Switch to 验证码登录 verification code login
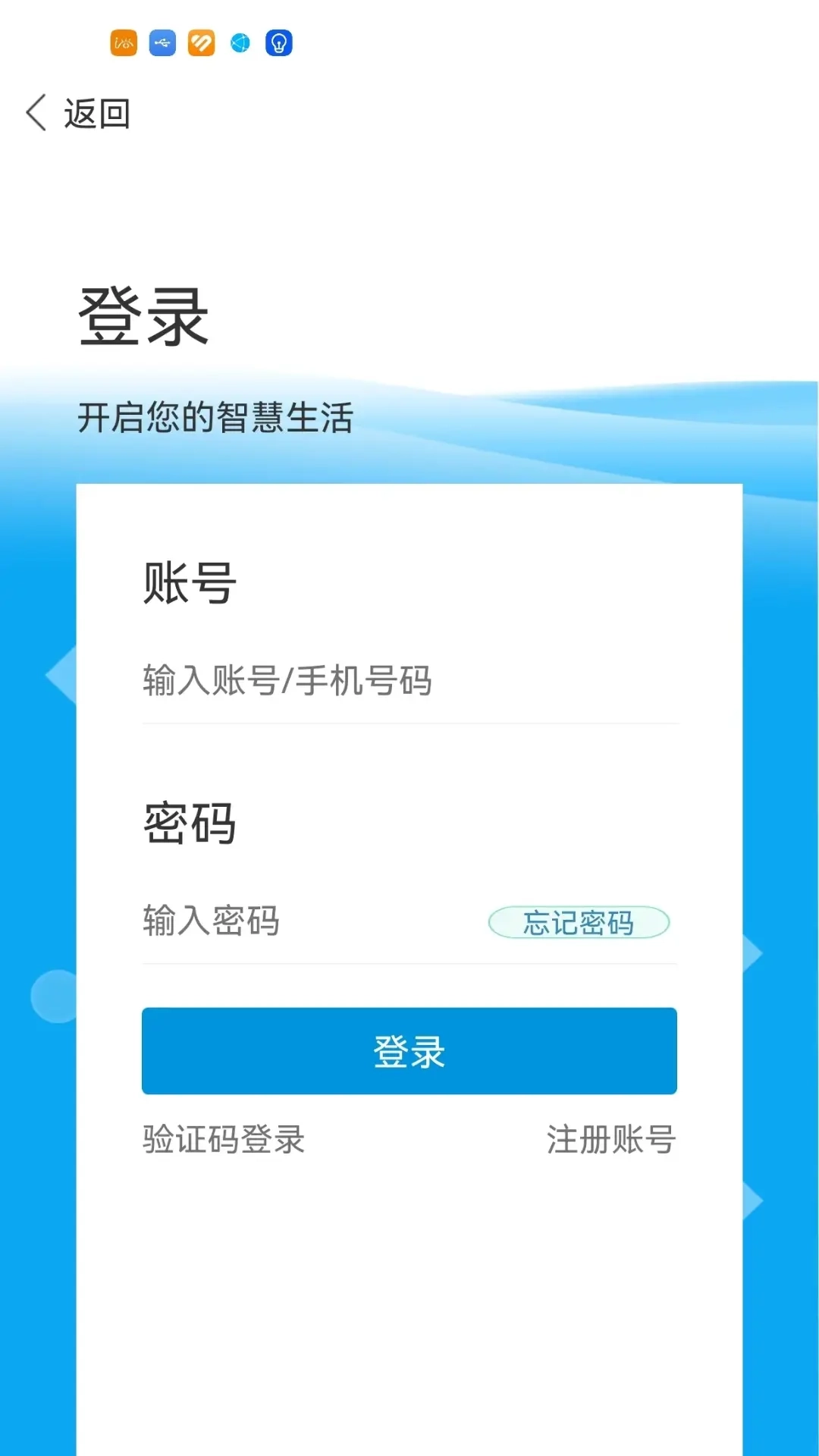The width and height of the screenshot is (819, 1456). (x=223, y=1141)
